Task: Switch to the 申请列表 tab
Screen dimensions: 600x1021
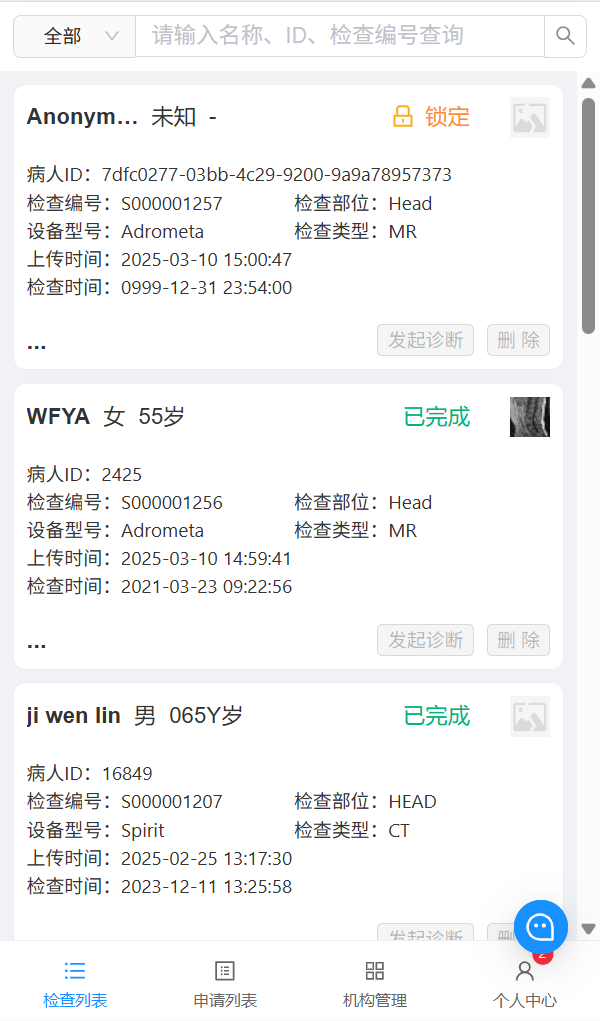Action: tap(225, 983)
